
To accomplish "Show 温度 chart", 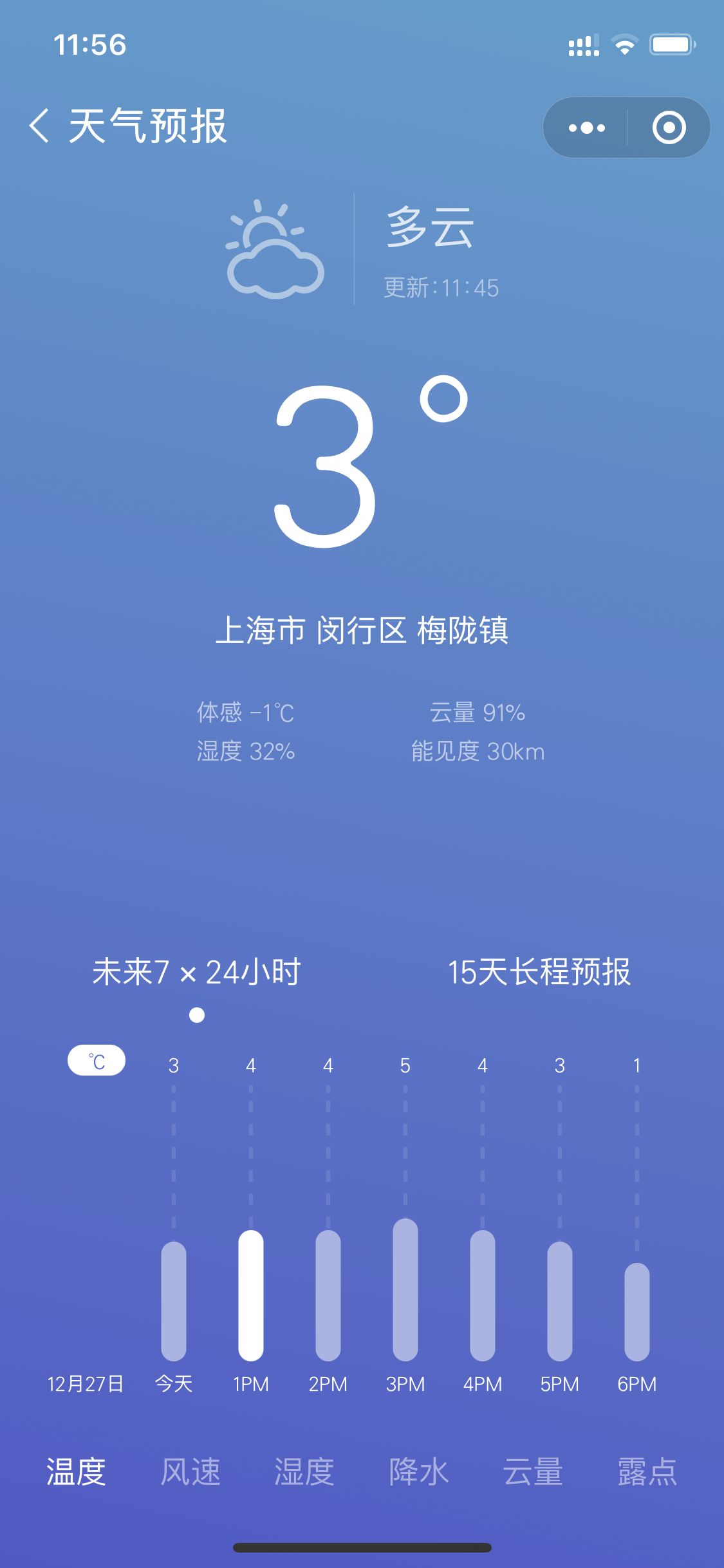I will click(76, 1472).
